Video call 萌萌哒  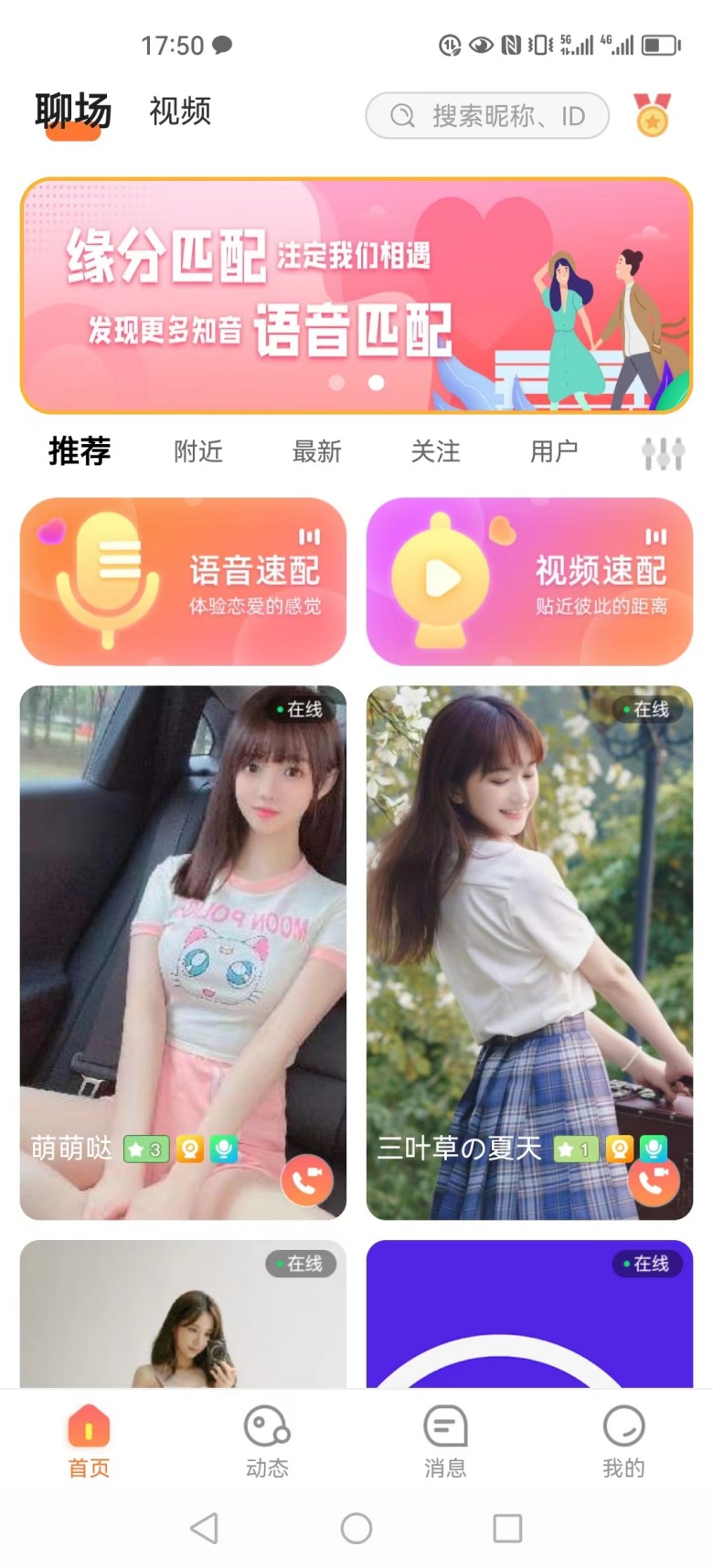pyautogui.click(x=307, y=1181)
